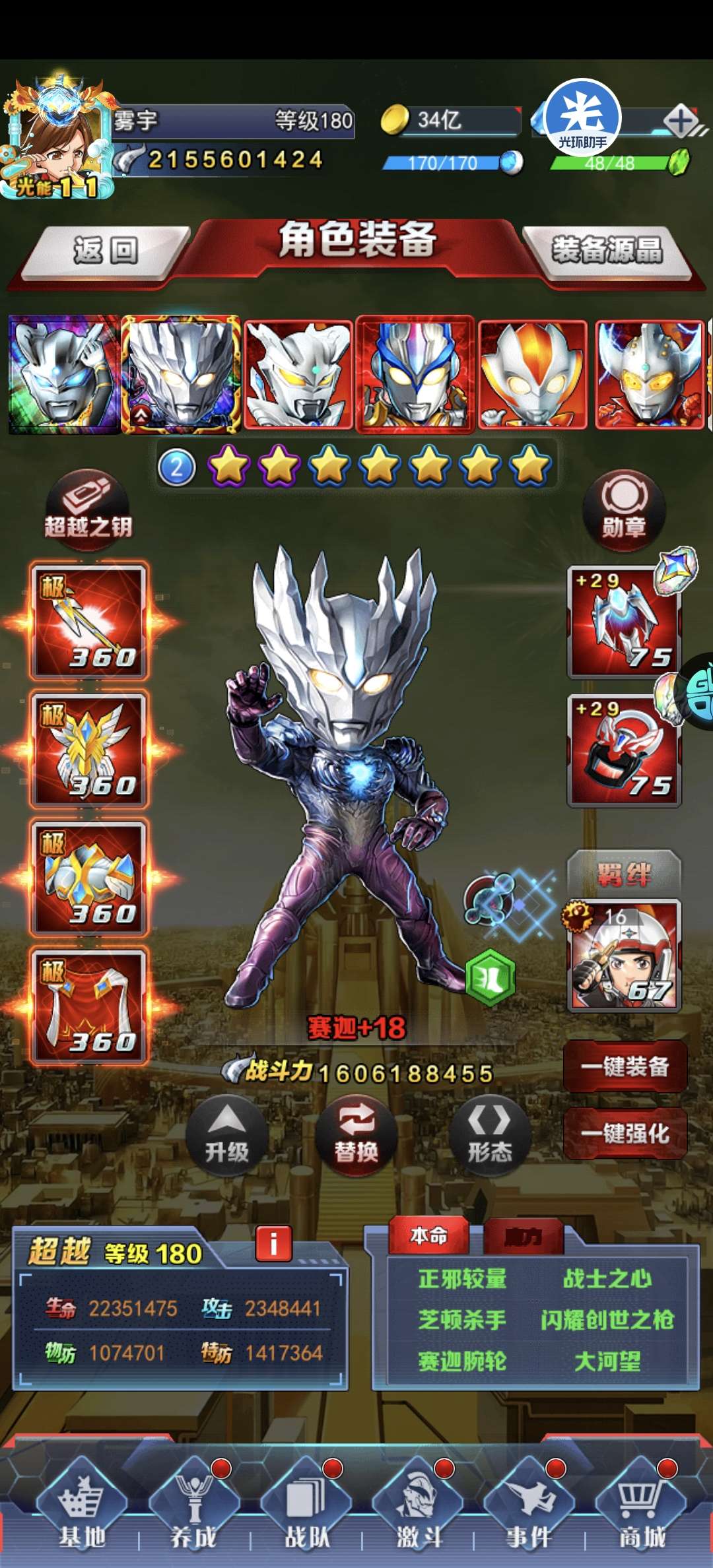Go to the 基地 base tab
Screen dimensions: 713x1568
coord(82,1511)
